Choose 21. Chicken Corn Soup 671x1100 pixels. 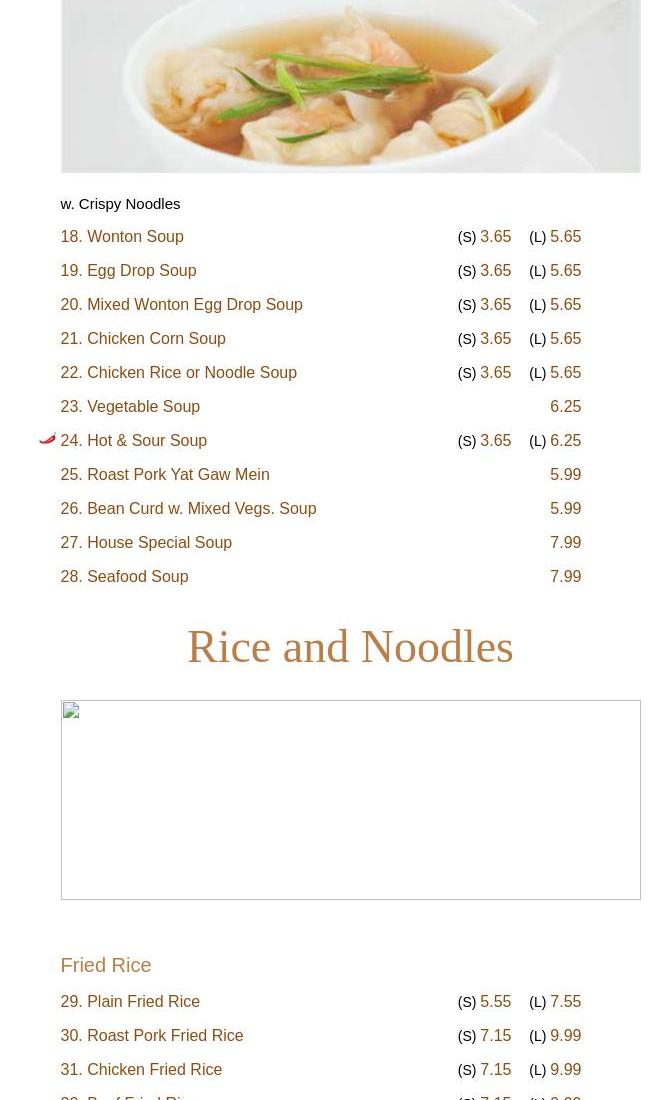[x=143, y=338]
